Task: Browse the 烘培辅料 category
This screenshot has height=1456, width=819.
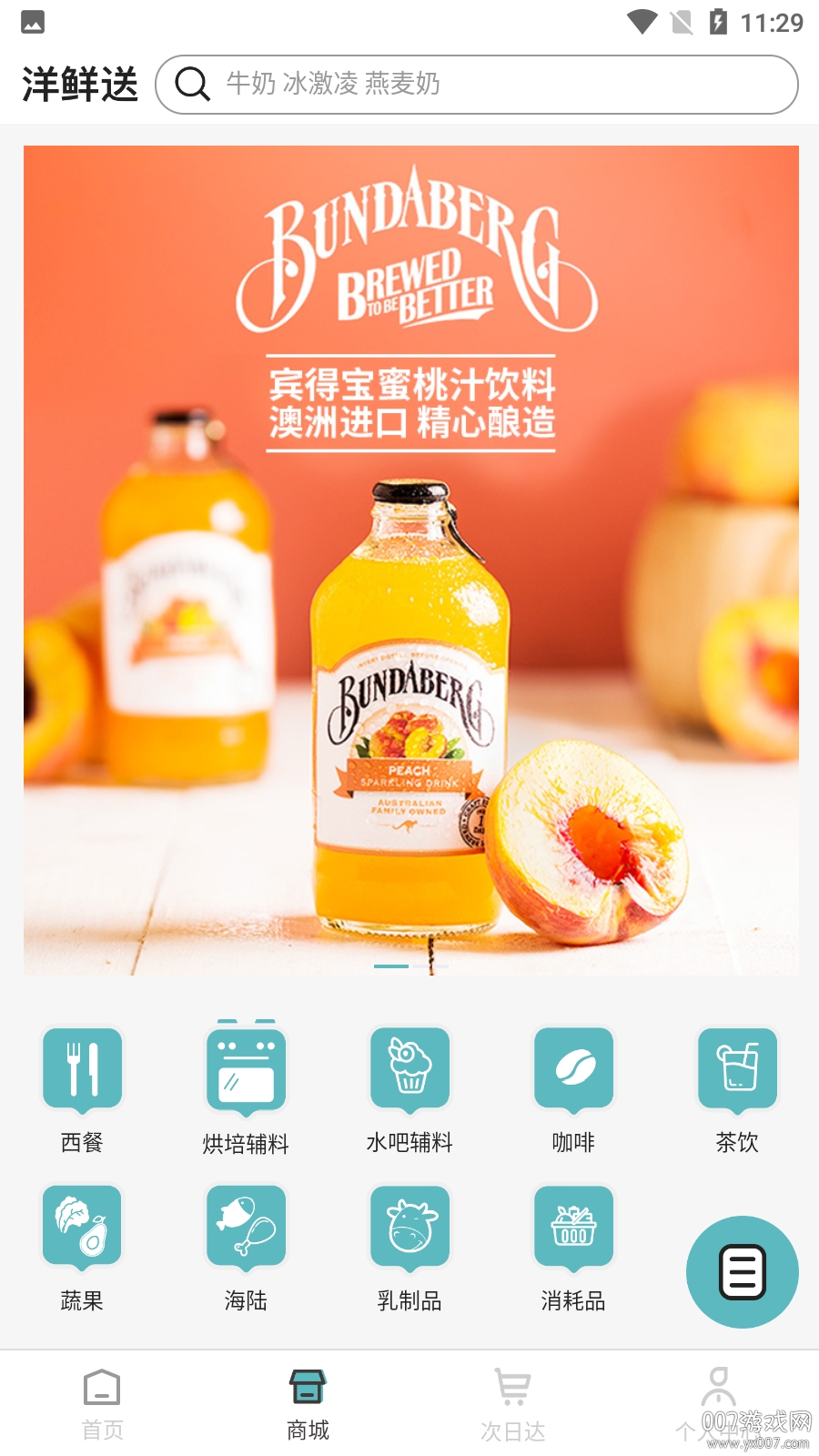Action: [246, 1089]
